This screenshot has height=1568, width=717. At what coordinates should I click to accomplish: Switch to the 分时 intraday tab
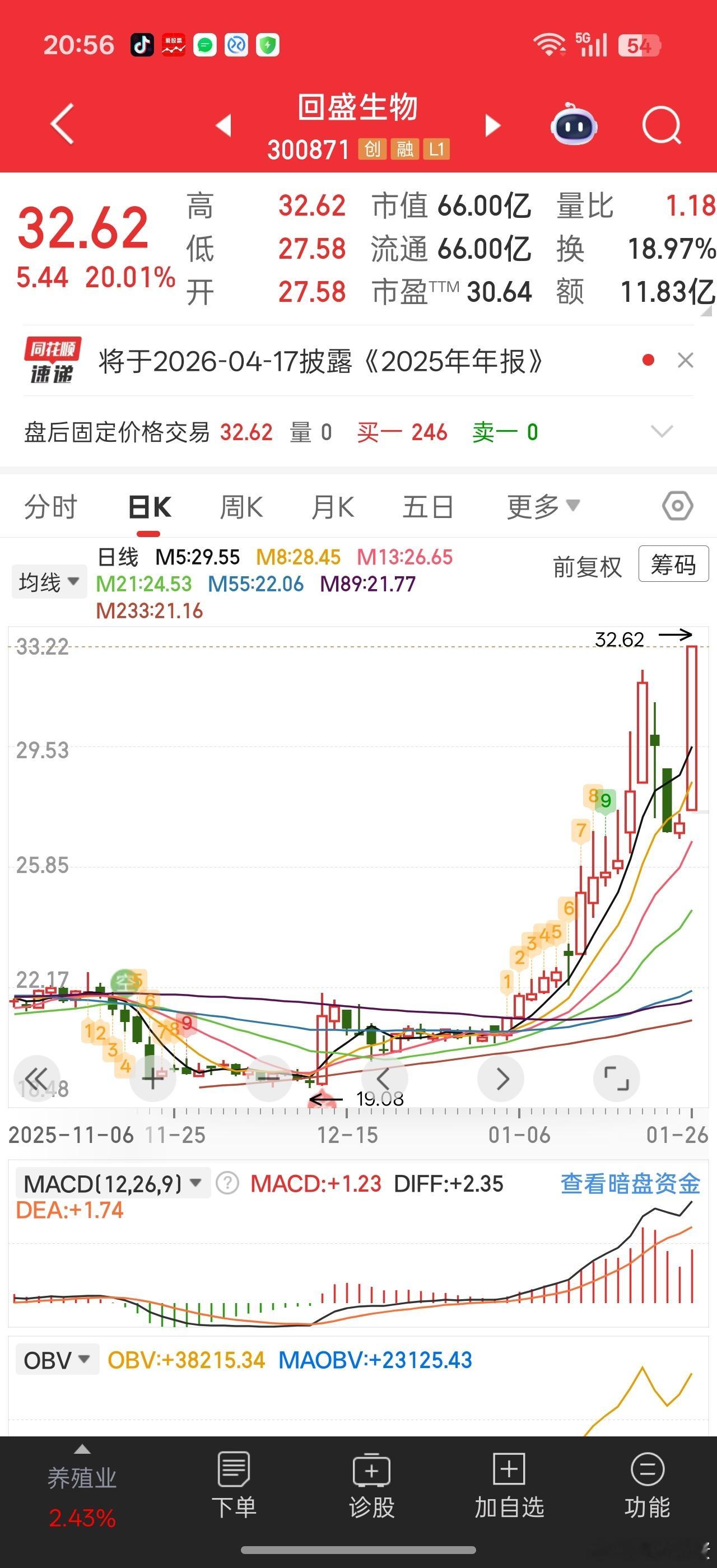click(51, 505)
